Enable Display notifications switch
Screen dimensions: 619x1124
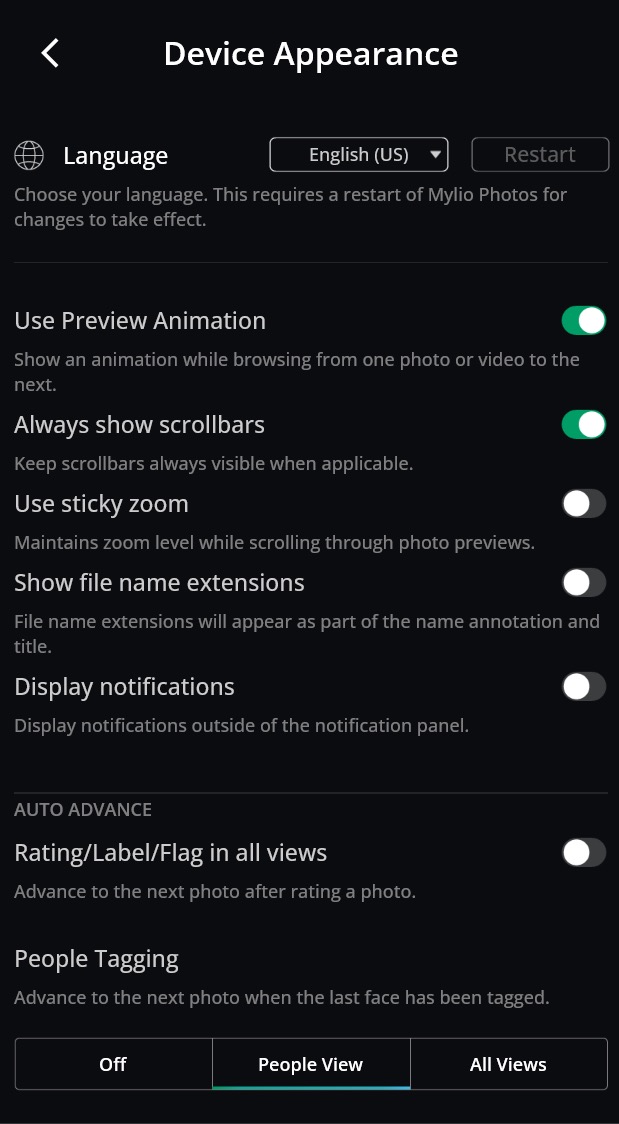[x=584, y=687]
